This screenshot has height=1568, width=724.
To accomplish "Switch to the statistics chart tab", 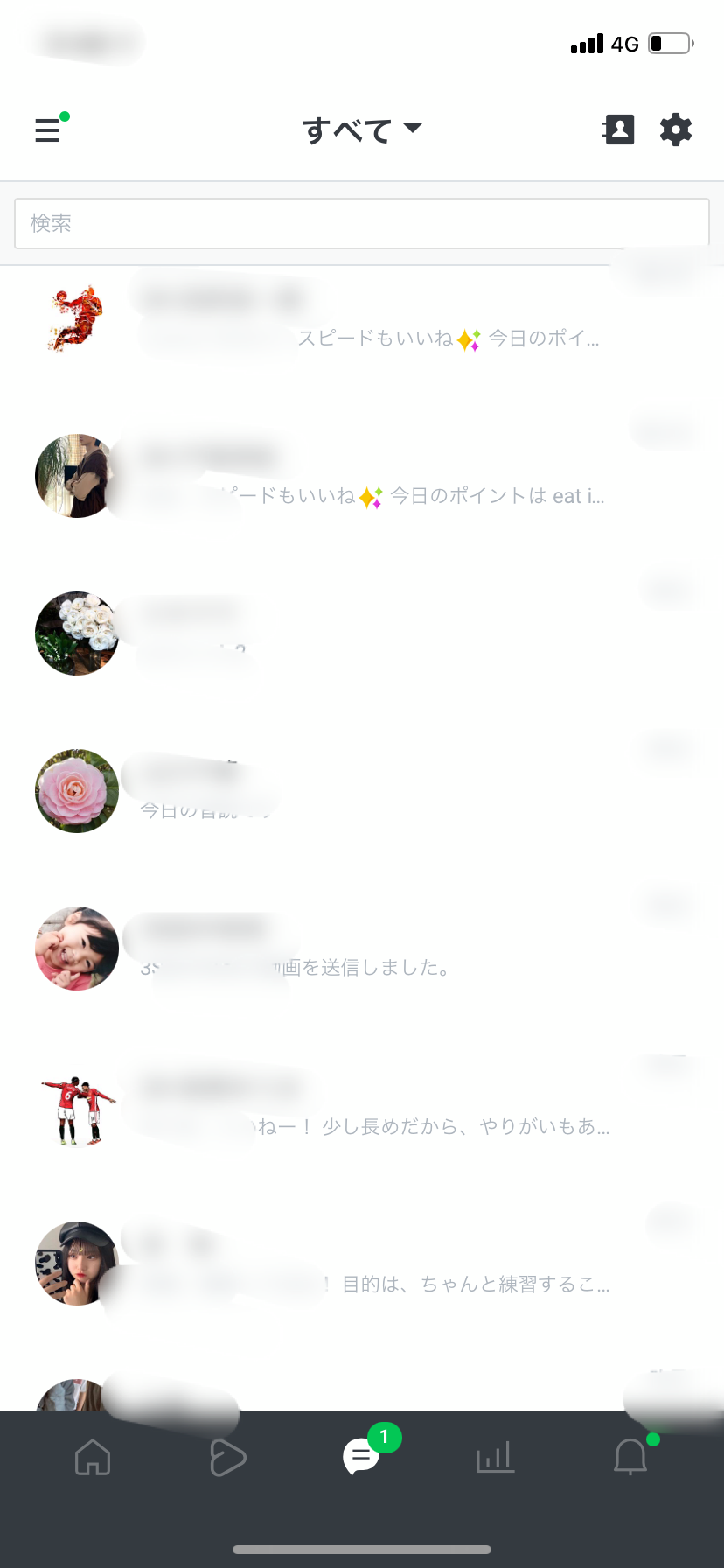I will pyautogui.click(x=495, y=1457).
